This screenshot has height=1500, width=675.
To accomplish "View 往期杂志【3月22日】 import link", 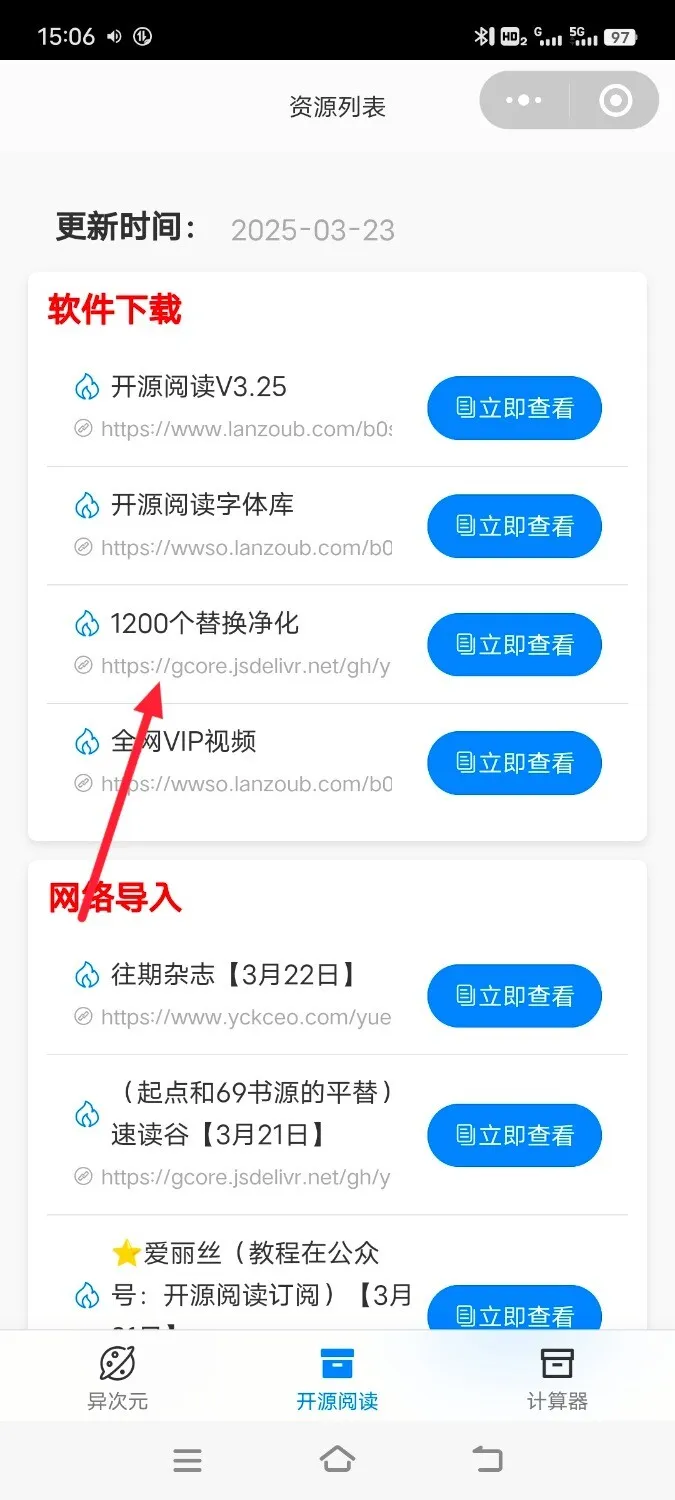I will pyautogui.click(x=514, y=996).
